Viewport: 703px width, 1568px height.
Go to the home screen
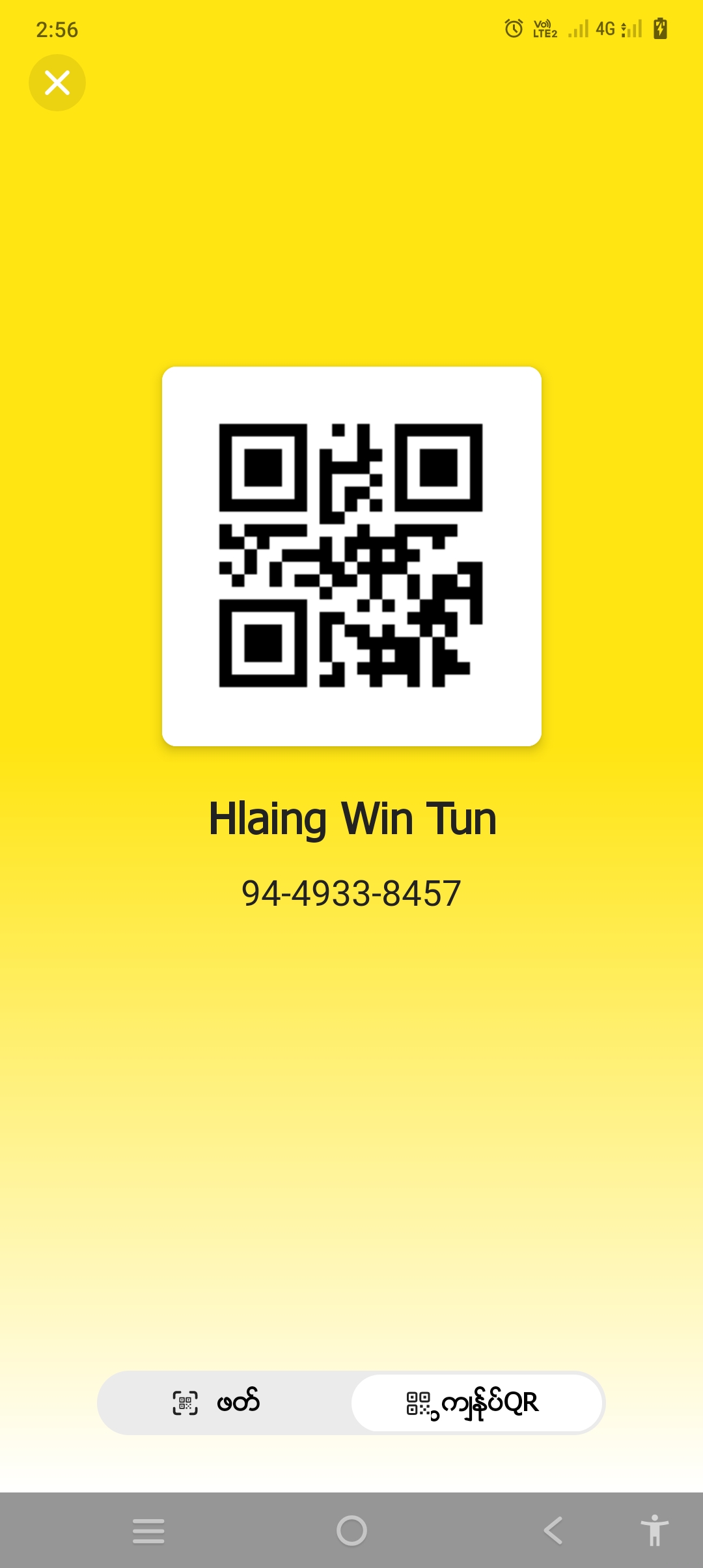click(351, 1530)
